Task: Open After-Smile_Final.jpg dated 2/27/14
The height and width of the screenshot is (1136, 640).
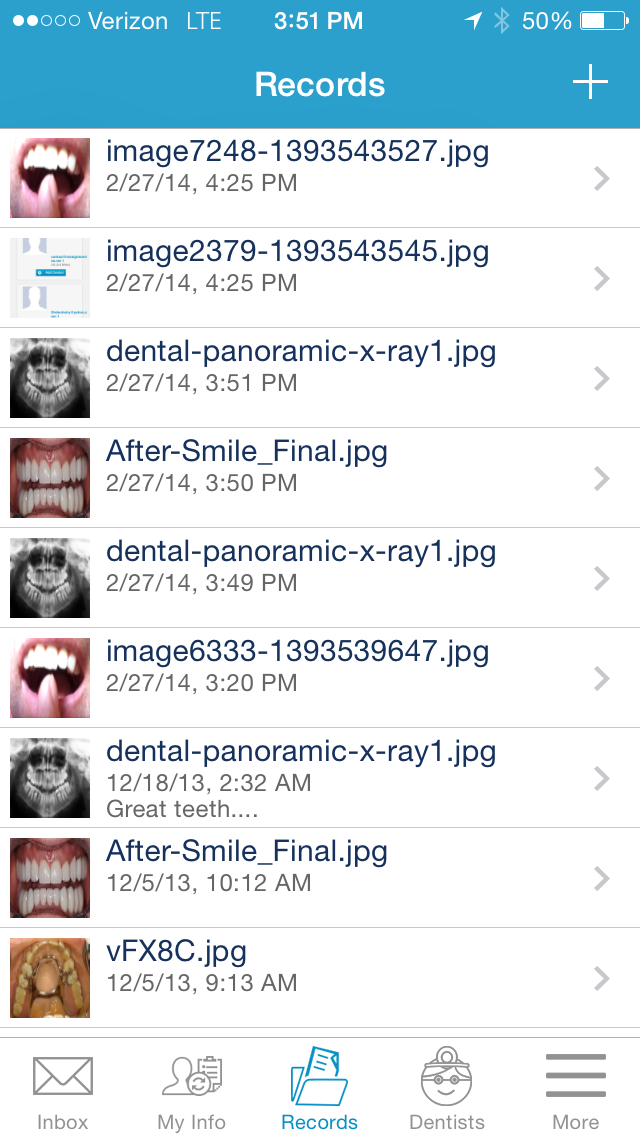Action: coord(320,478)
